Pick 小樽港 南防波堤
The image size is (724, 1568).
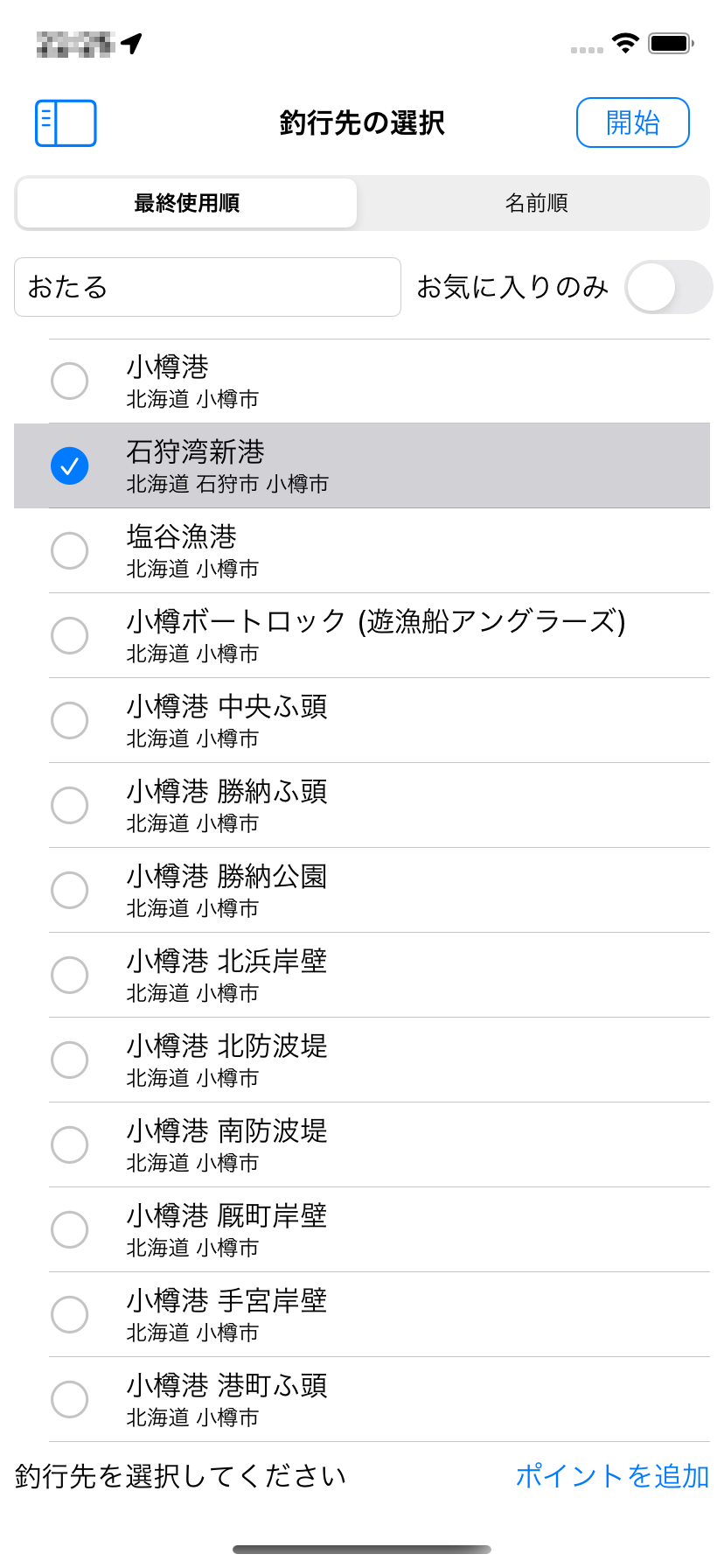point(362,1145)
